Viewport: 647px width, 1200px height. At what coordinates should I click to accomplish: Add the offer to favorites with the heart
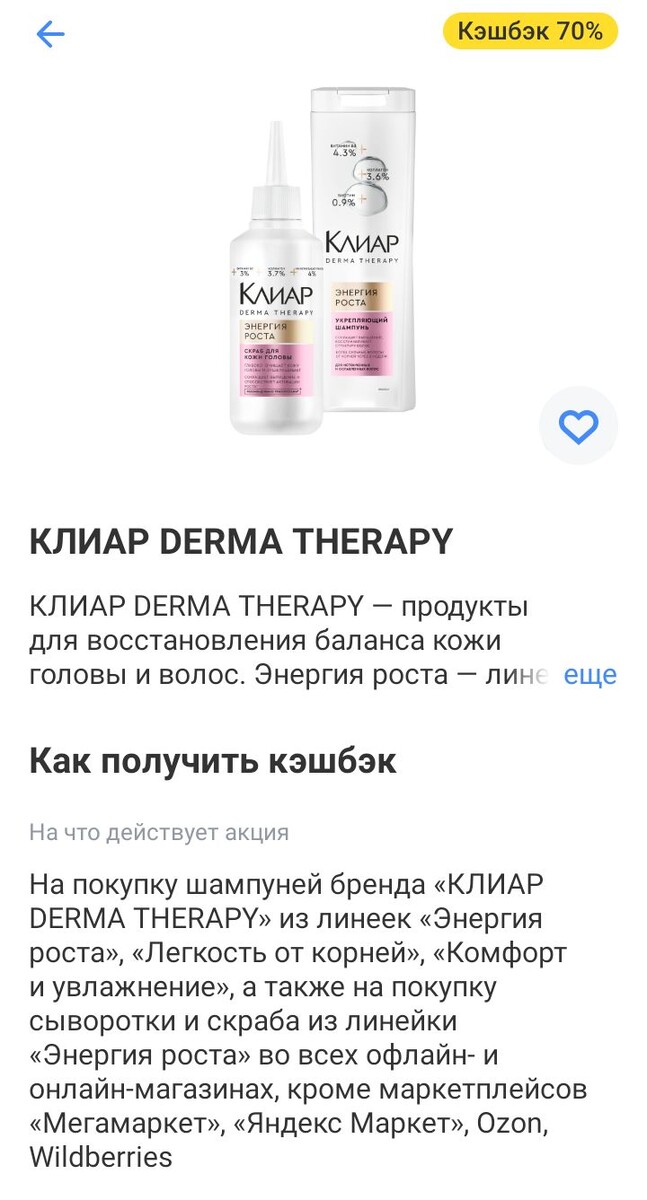click(x=578, y=427)
